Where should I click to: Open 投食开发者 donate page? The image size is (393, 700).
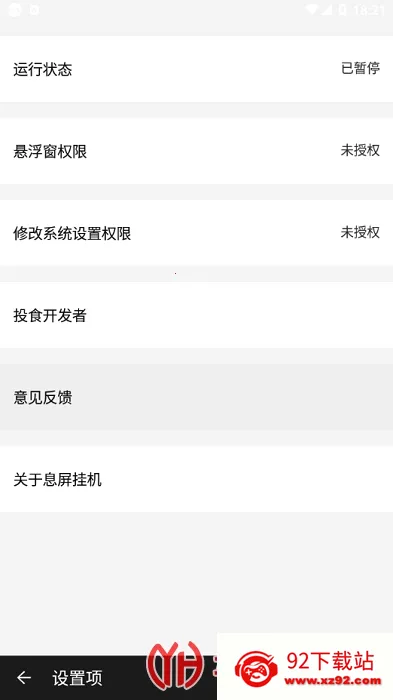point(196,315)
